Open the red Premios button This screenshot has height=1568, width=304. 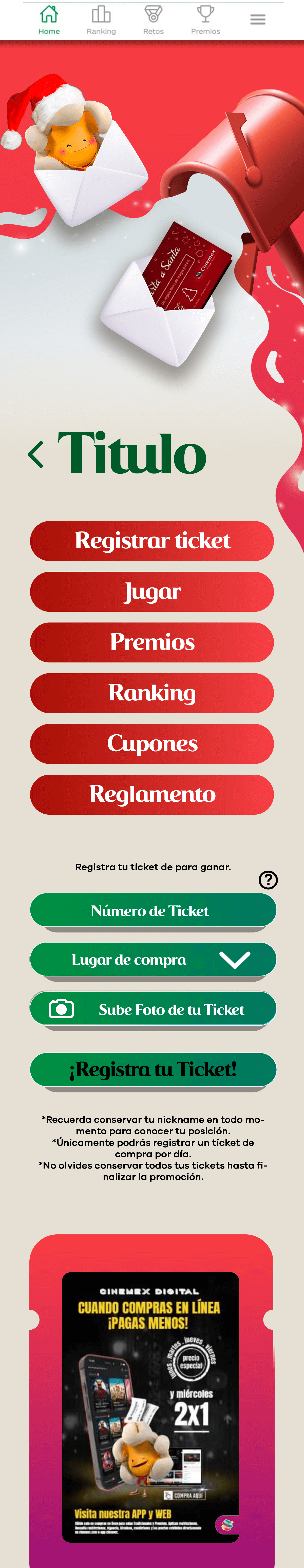pos(152,642)
